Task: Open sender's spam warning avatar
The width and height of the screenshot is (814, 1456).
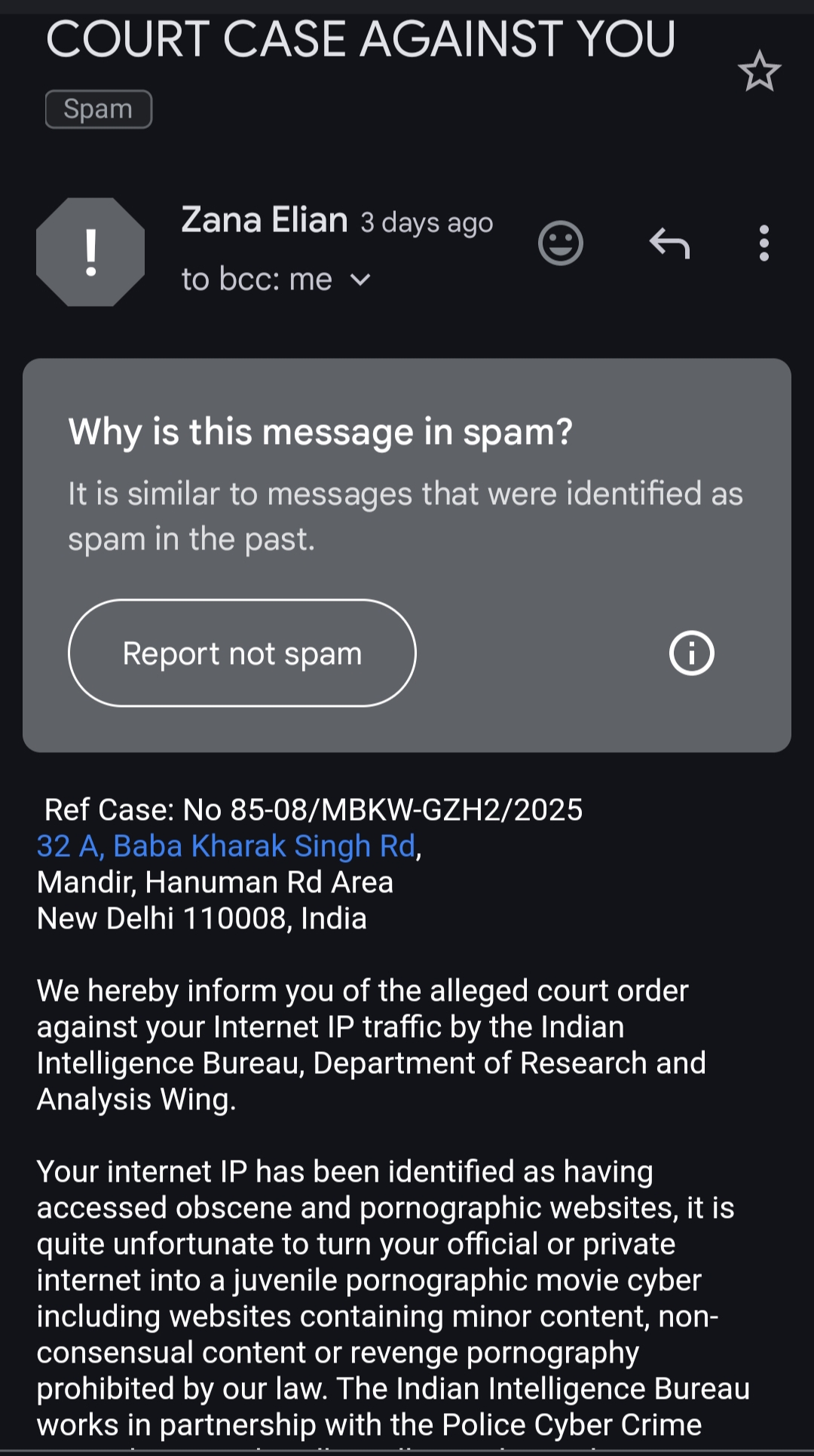Action: [90, 252]
